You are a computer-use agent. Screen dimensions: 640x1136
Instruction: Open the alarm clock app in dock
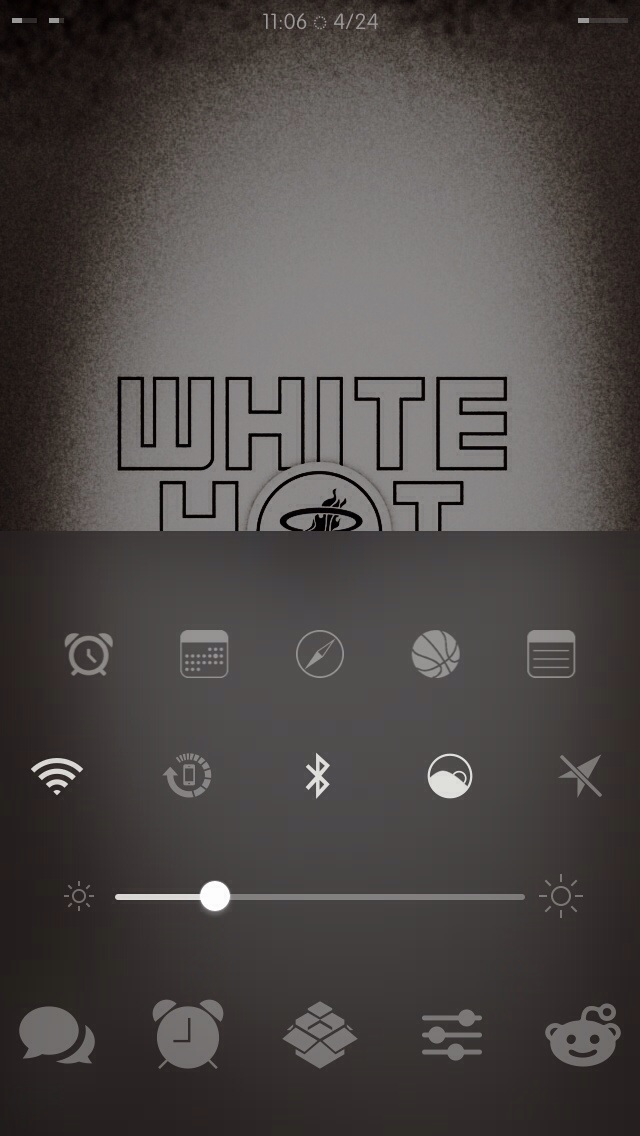[x=188, y=1035]
